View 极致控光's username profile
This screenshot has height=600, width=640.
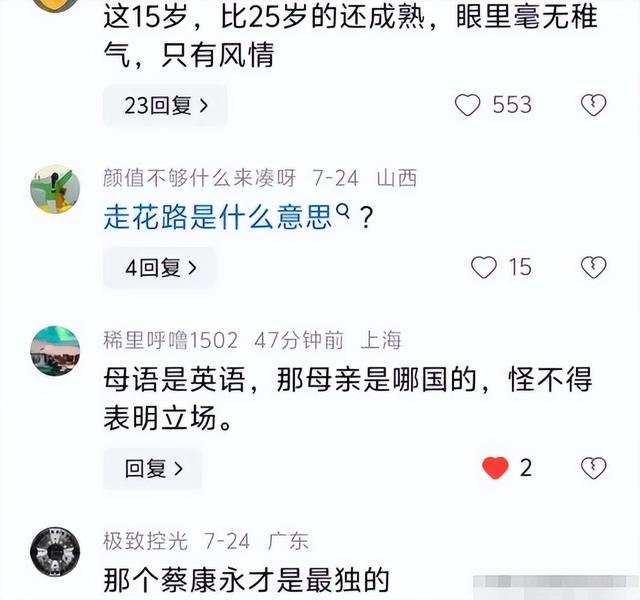[145, 541]
